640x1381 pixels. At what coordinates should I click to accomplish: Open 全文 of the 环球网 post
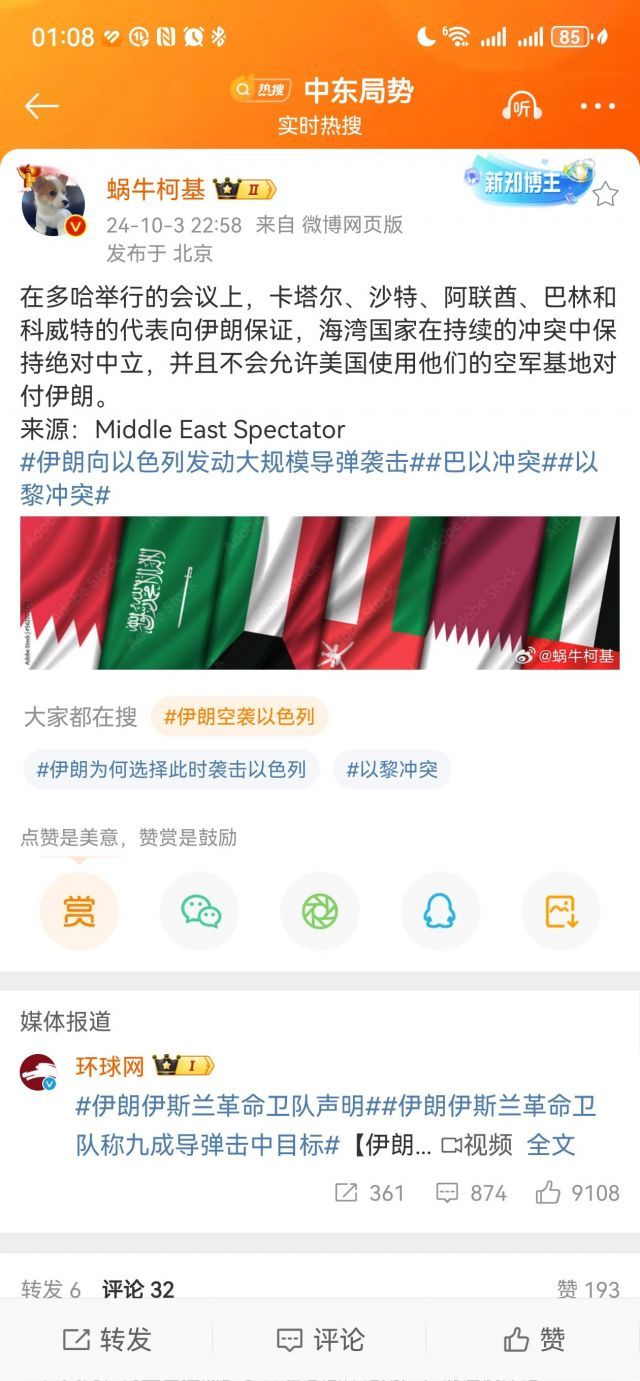click(551, 1144)
